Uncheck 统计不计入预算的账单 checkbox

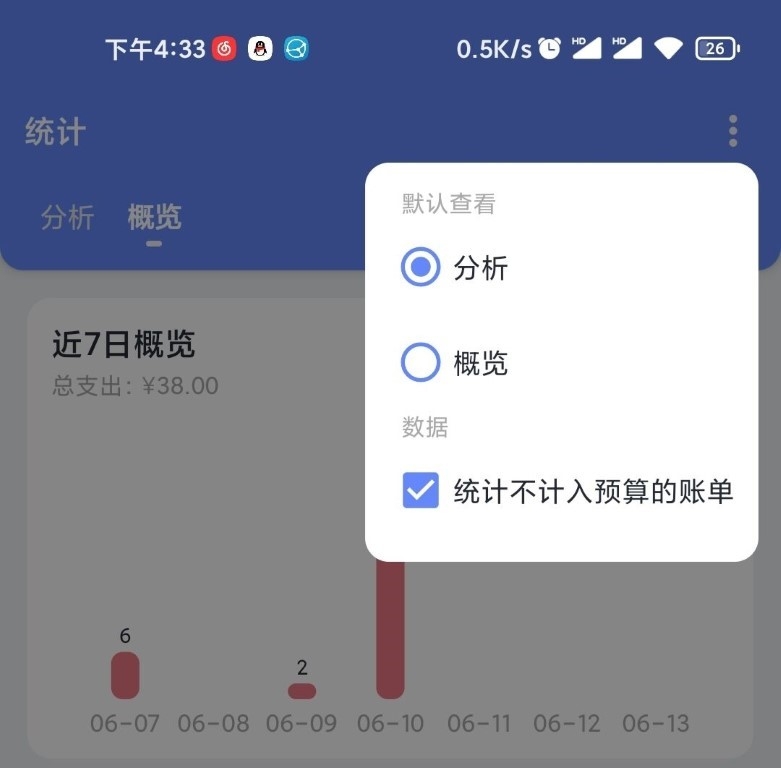click(421, 491)
